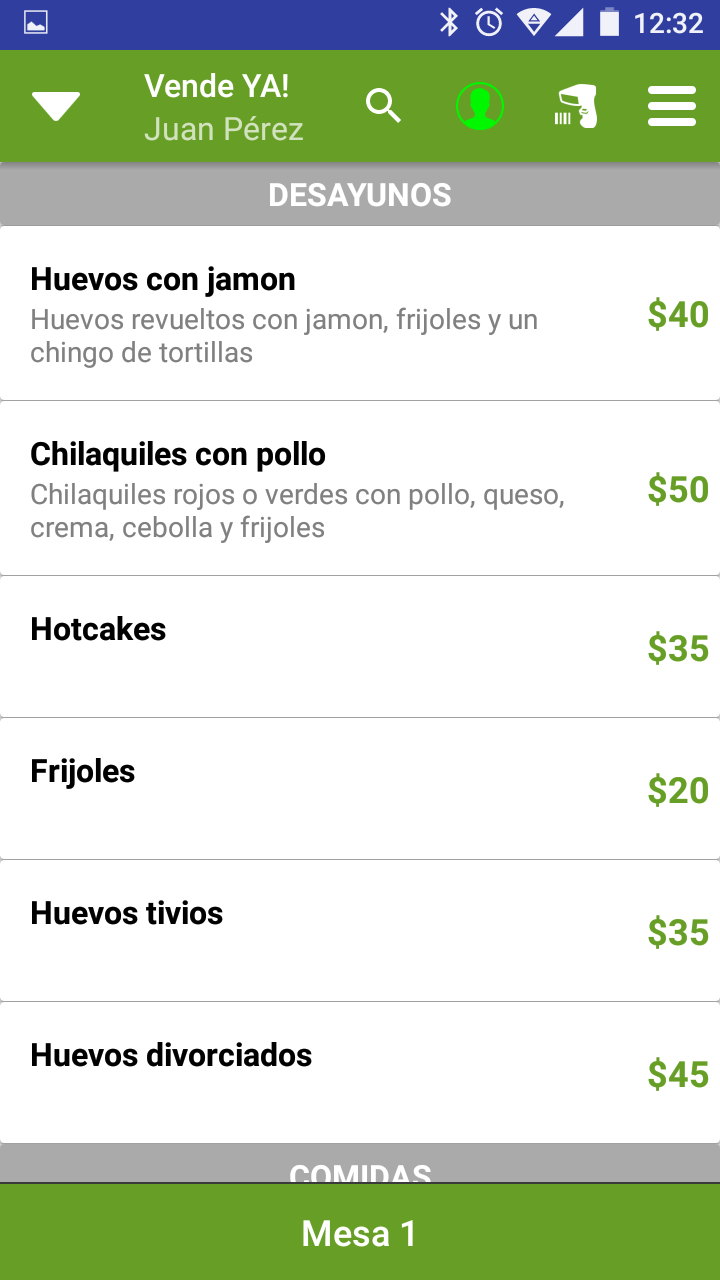Add Huevos con jamon to the order

click(360, 313)
